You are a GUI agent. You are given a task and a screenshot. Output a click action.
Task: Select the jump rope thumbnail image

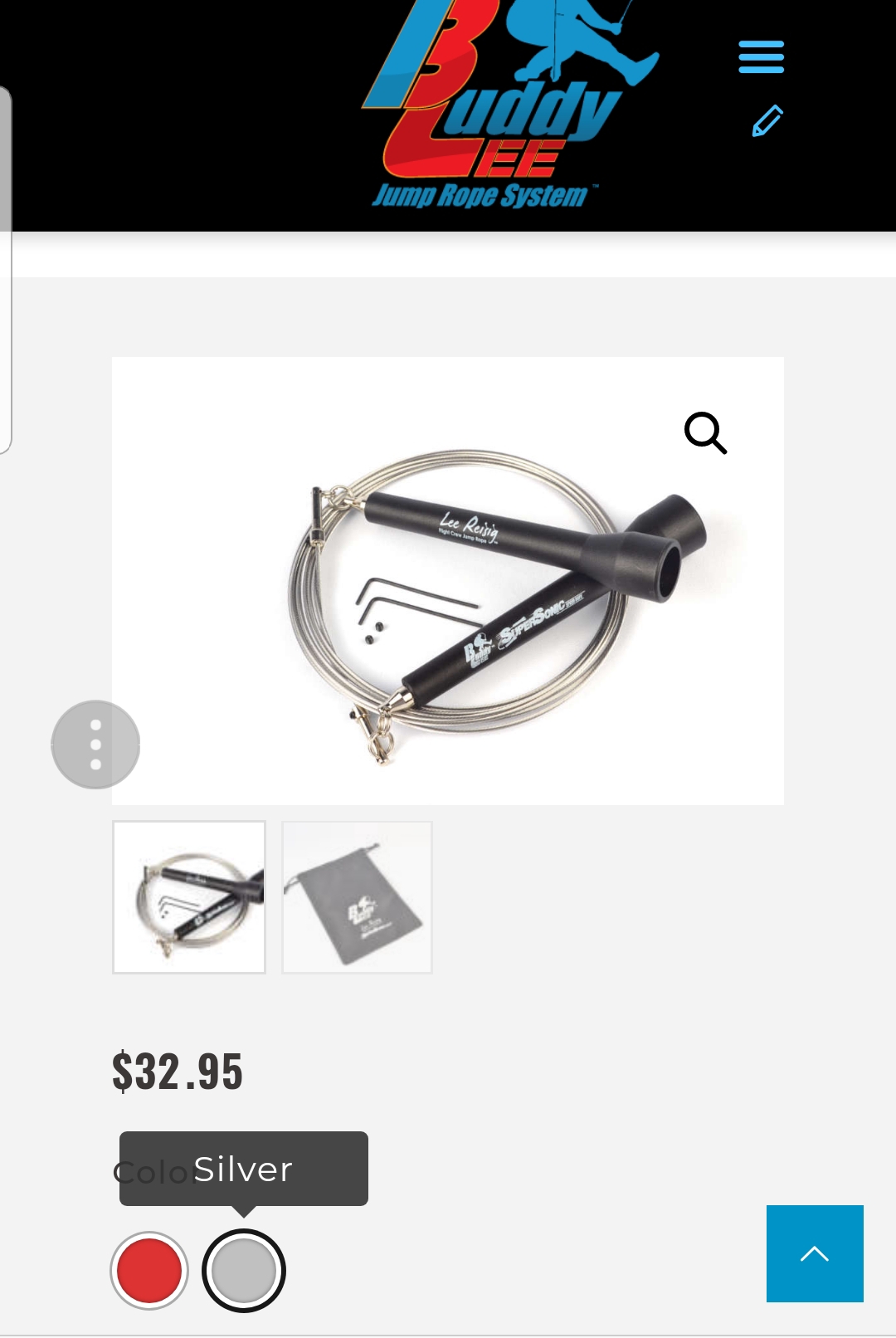189,897
